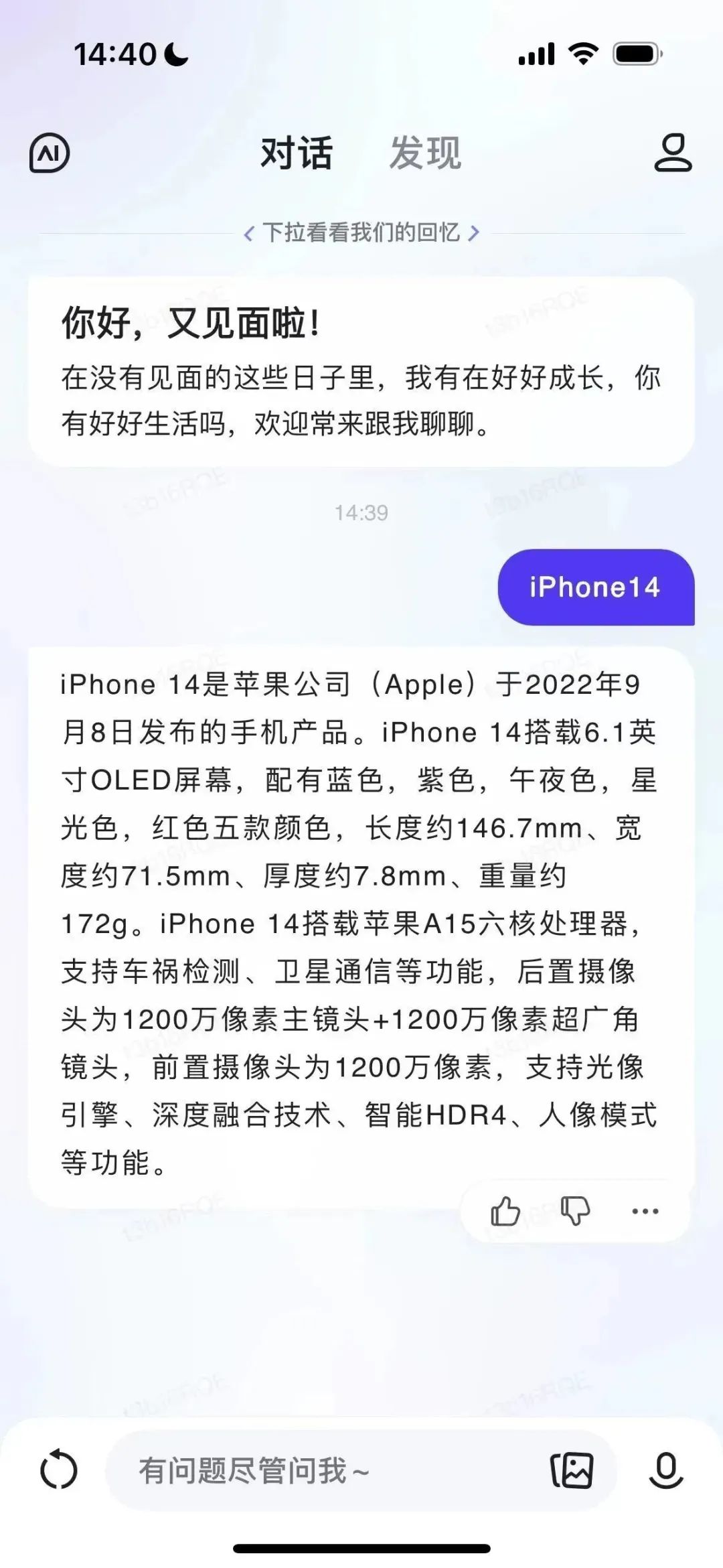Switch to the 发现 tab

[x=425, y=153]
